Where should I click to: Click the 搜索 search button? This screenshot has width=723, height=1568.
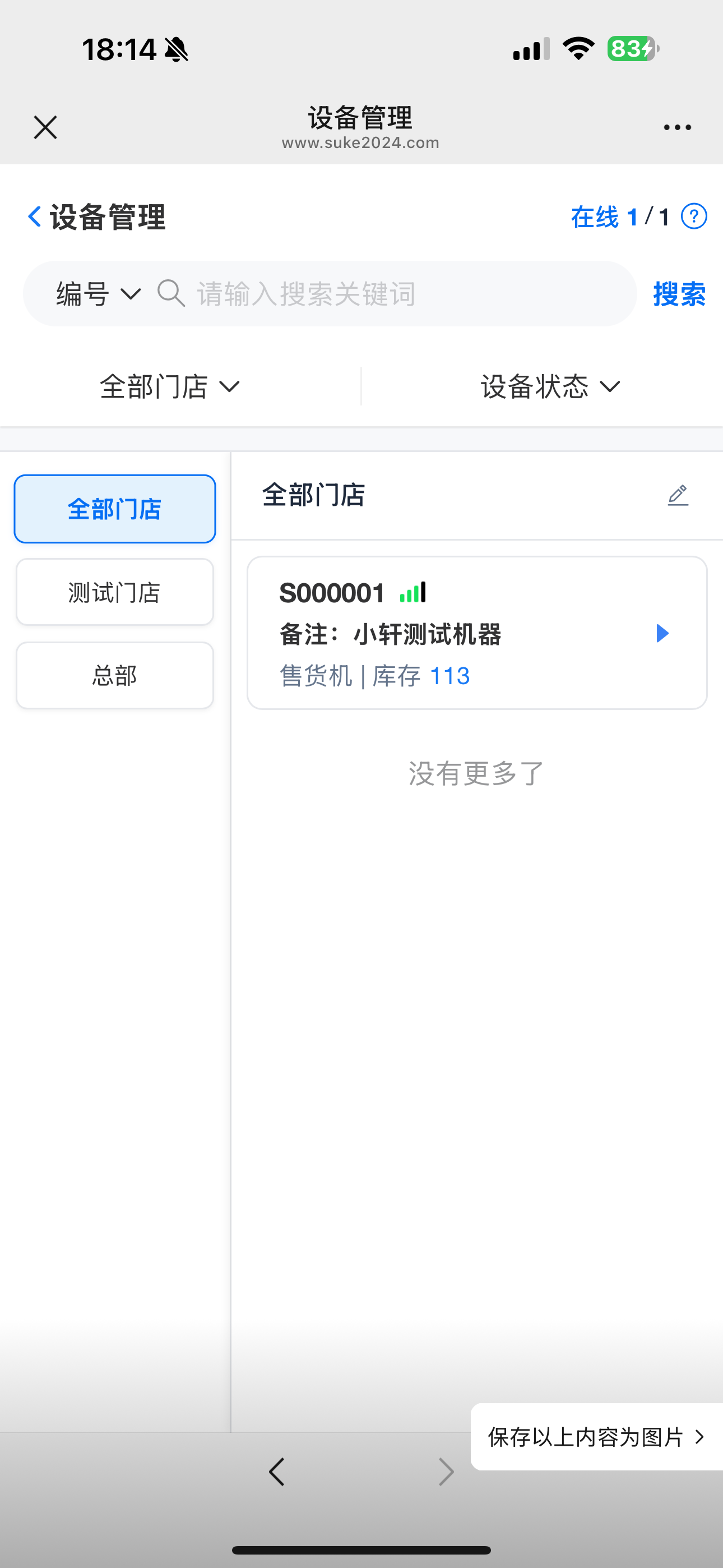coord(679,294)
